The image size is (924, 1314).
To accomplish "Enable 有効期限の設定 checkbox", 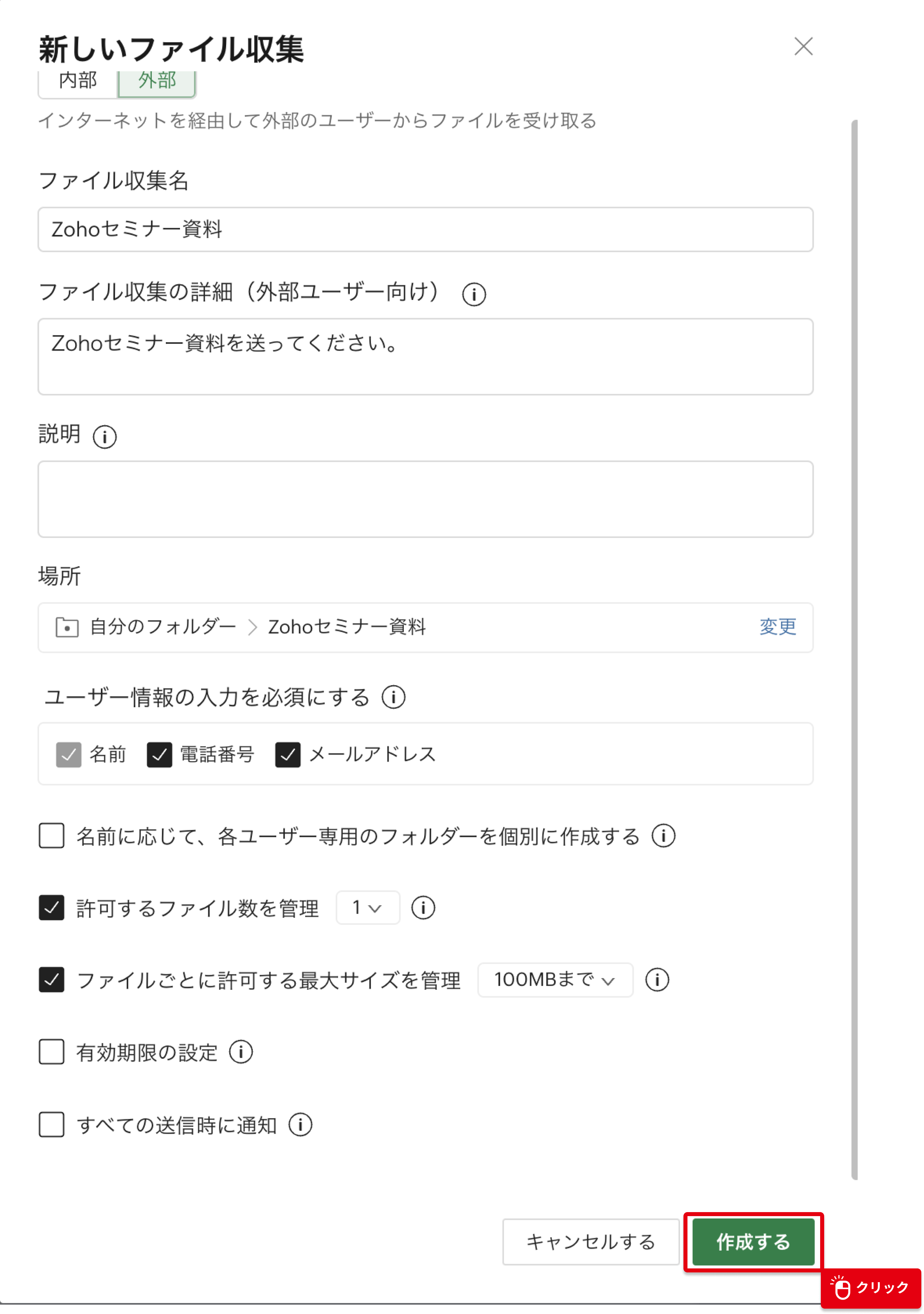I will tap(52, 1052).
